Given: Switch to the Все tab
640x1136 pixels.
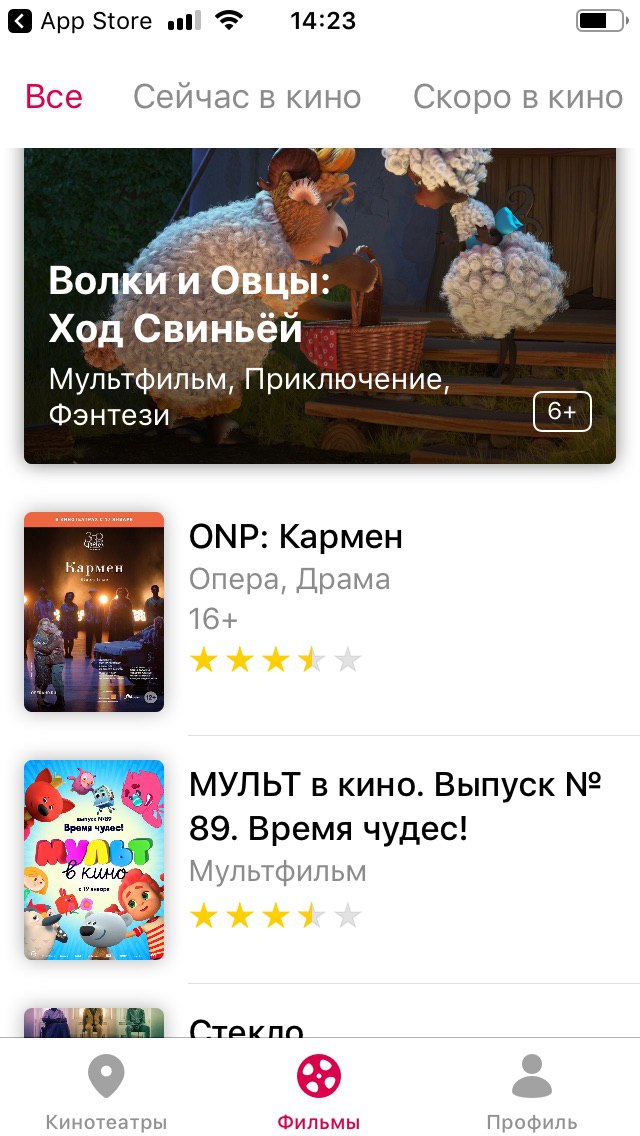Looking at the screenshot, I should (x=54, y=97).
